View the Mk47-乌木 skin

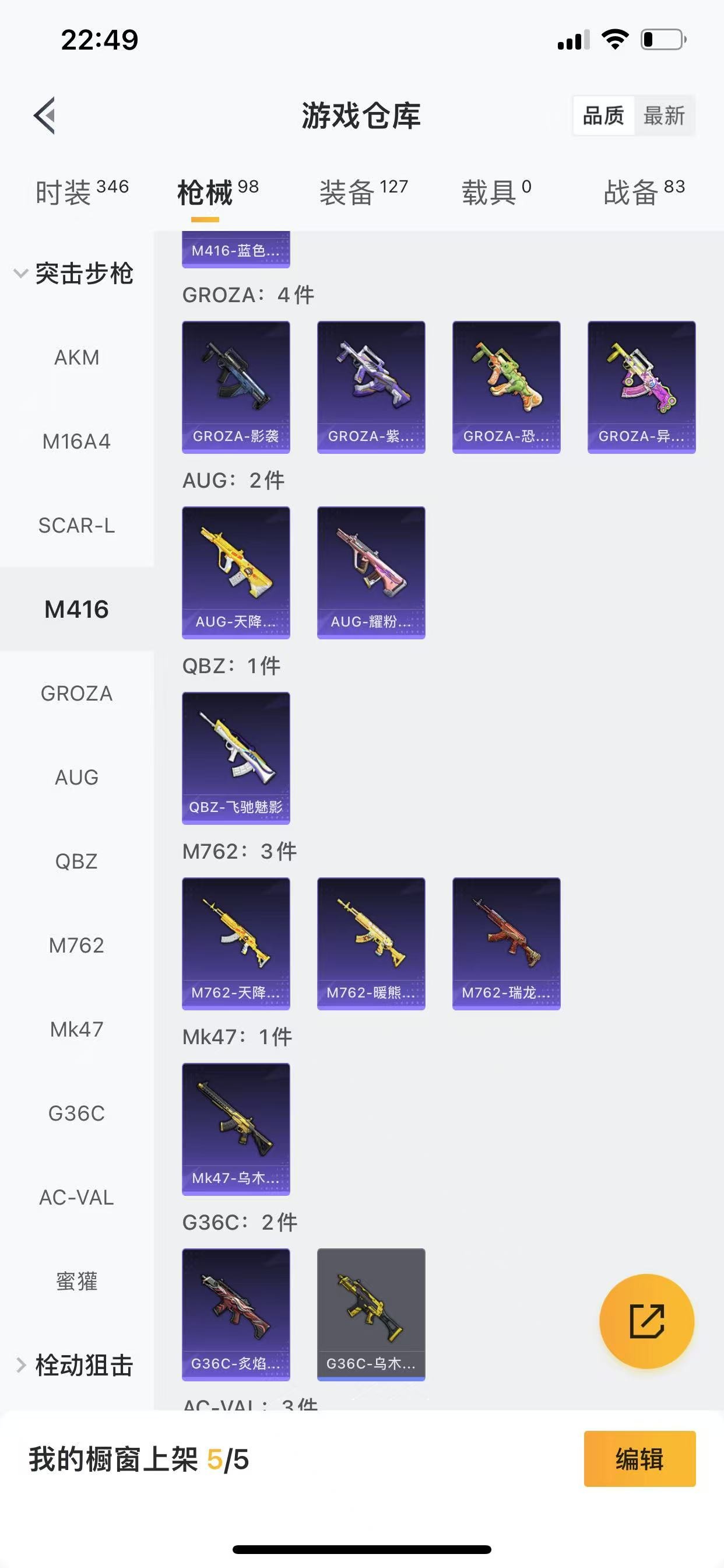pos(236,1129)
